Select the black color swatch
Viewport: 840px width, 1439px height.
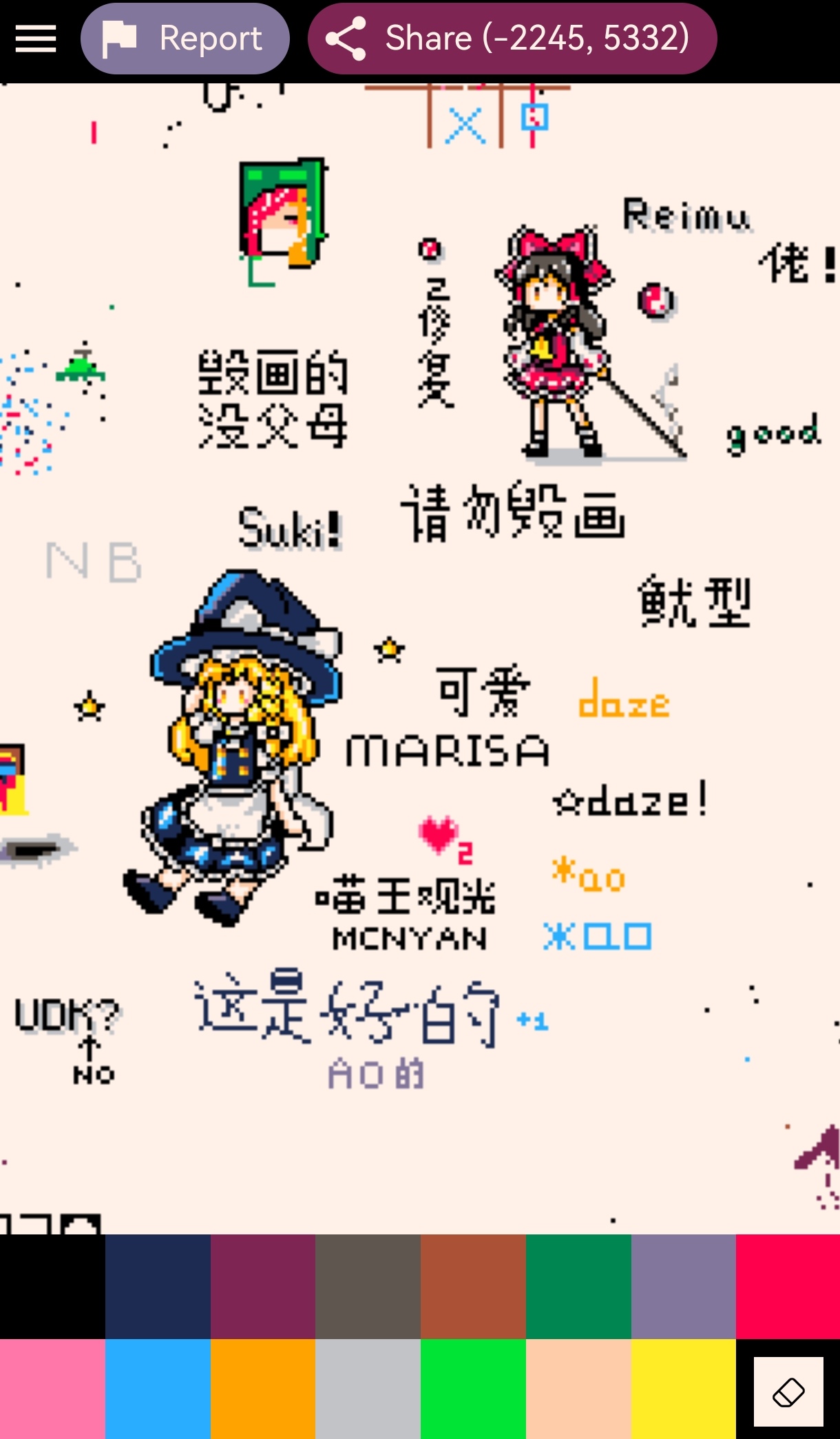tap(52, 1286)
